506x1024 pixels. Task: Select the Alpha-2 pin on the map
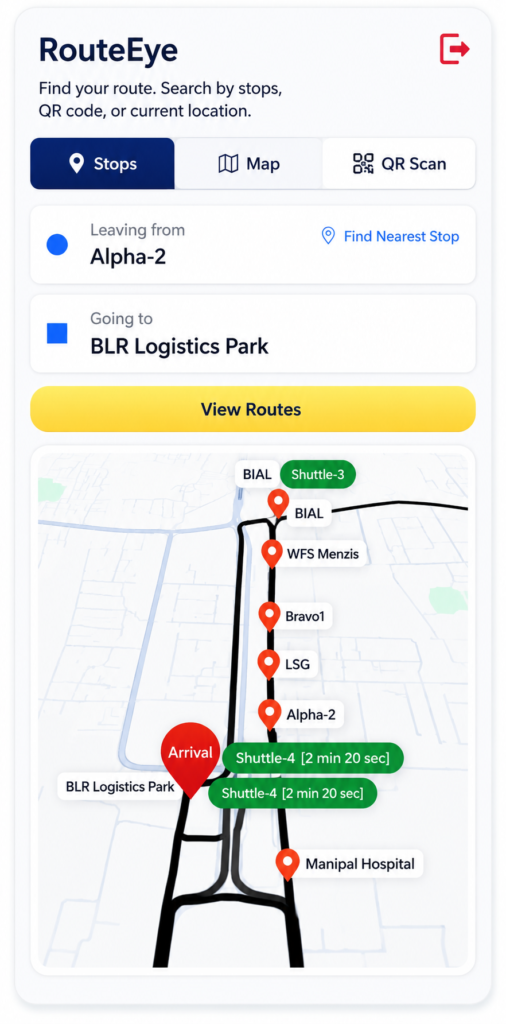point(270,714)
